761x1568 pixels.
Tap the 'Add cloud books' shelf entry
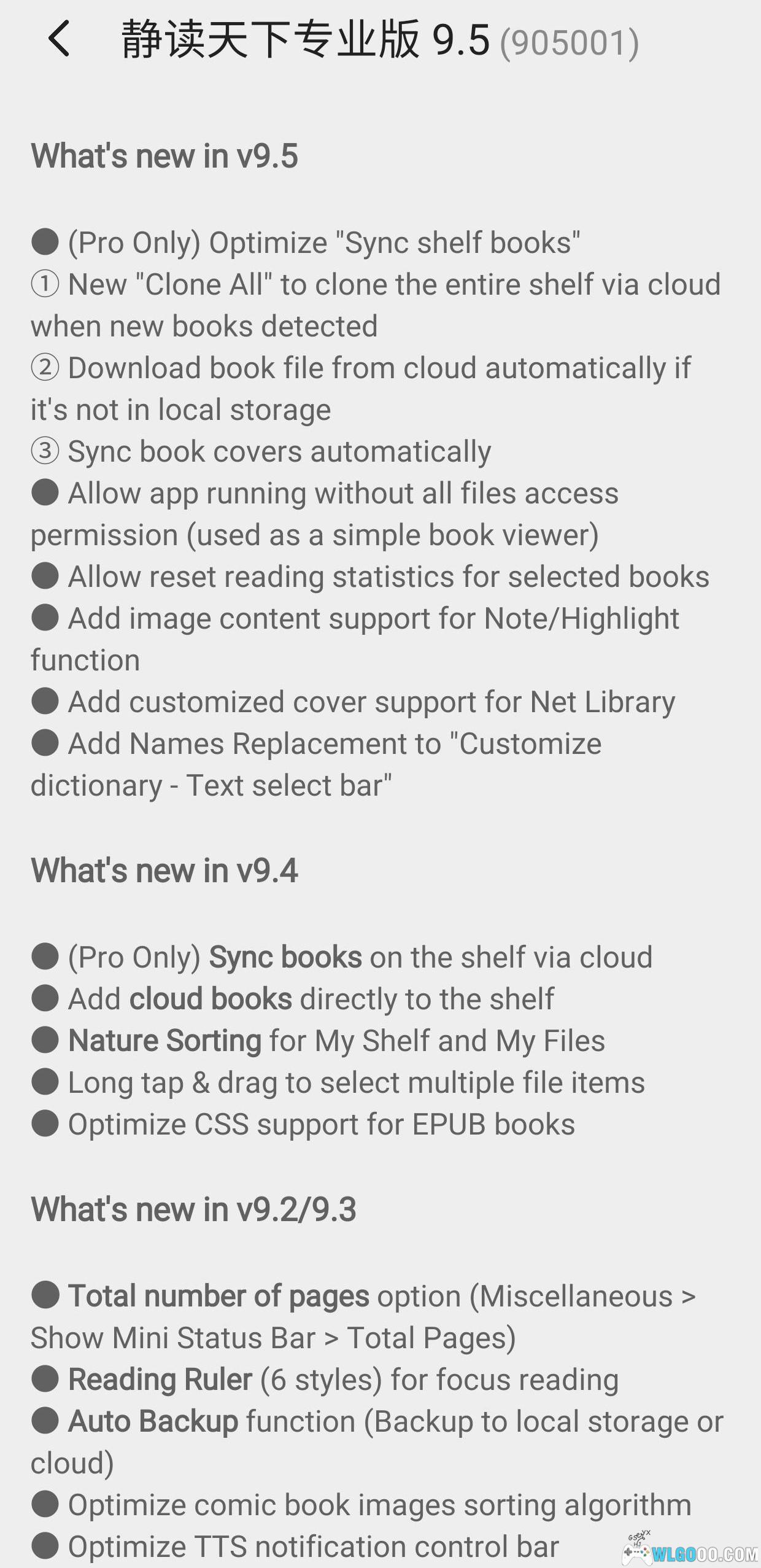click(211, 998)
